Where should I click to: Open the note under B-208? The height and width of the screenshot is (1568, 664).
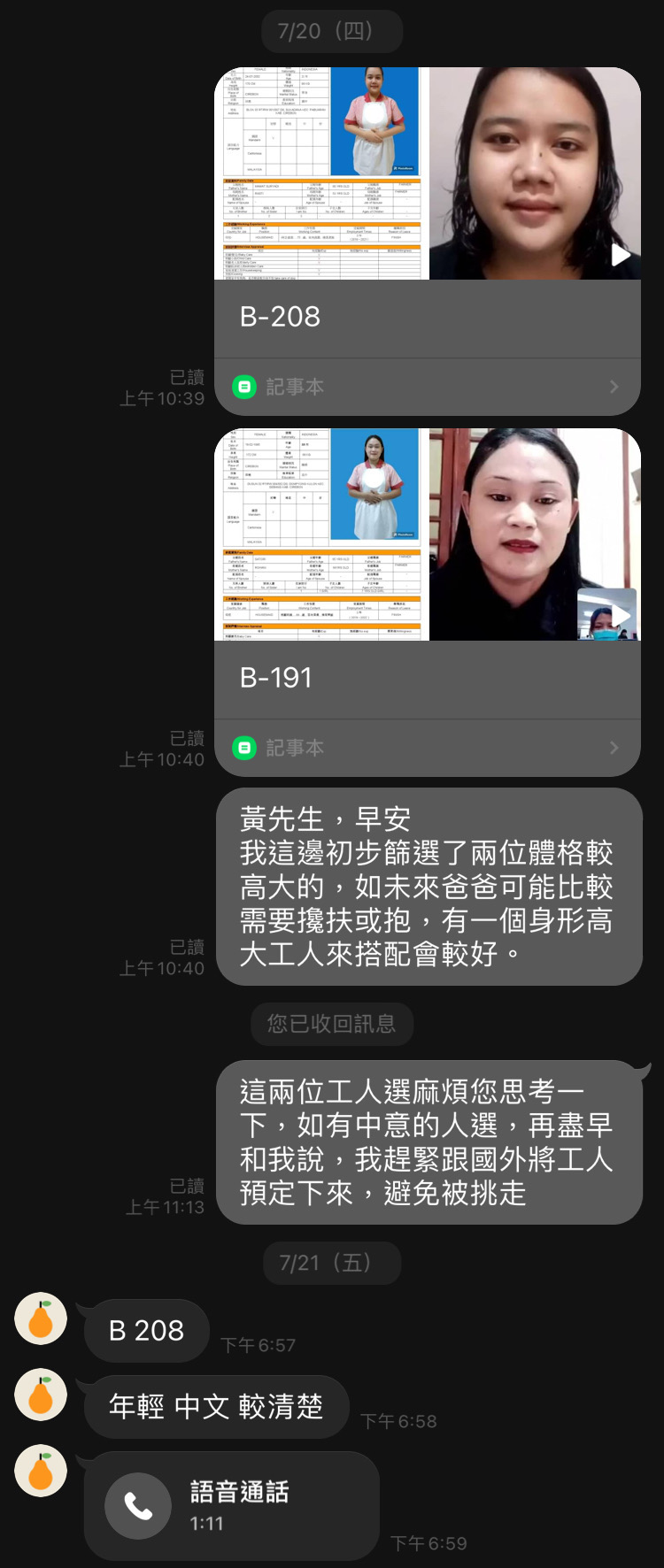[x=427, y=387]
